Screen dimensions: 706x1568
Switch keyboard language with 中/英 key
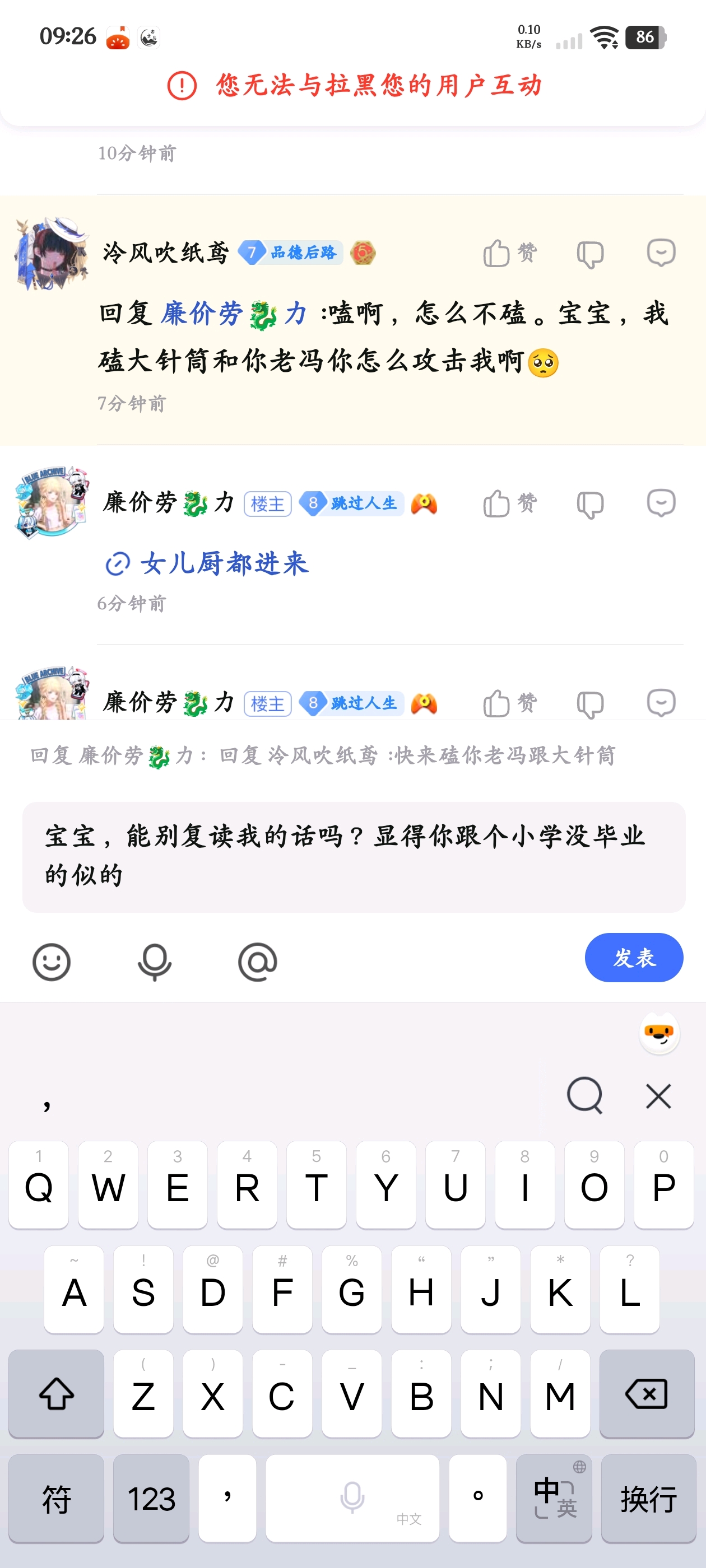(x=554, y=1498)
